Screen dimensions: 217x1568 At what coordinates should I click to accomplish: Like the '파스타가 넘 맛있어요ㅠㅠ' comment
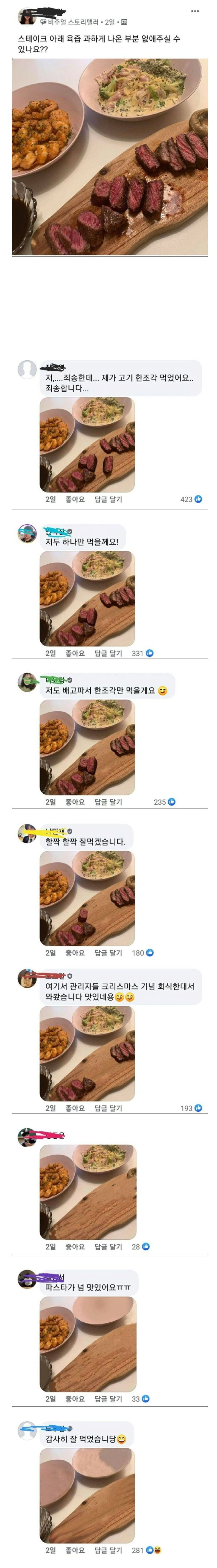pos(75,1399)
